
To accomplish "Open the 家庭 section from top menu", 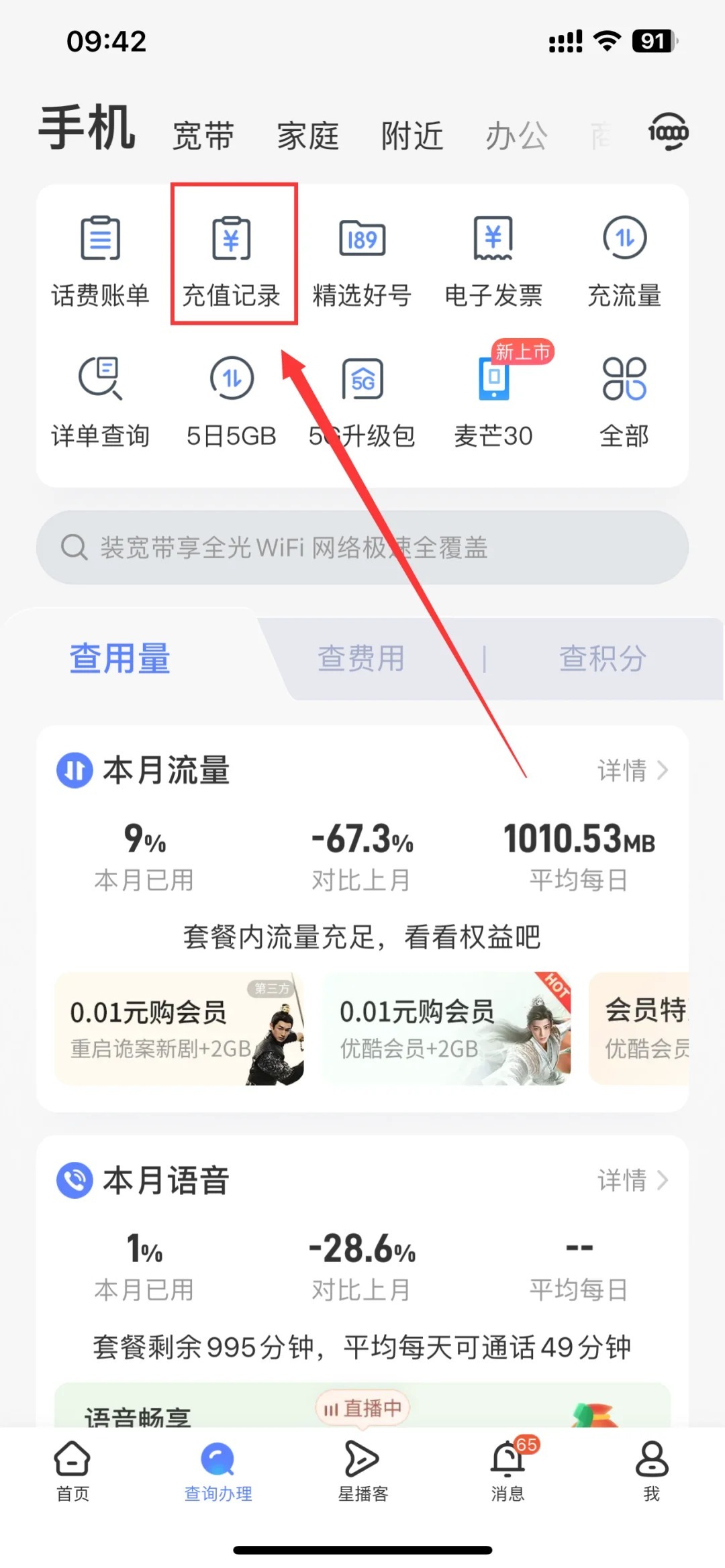I will (x=307, y=134).
